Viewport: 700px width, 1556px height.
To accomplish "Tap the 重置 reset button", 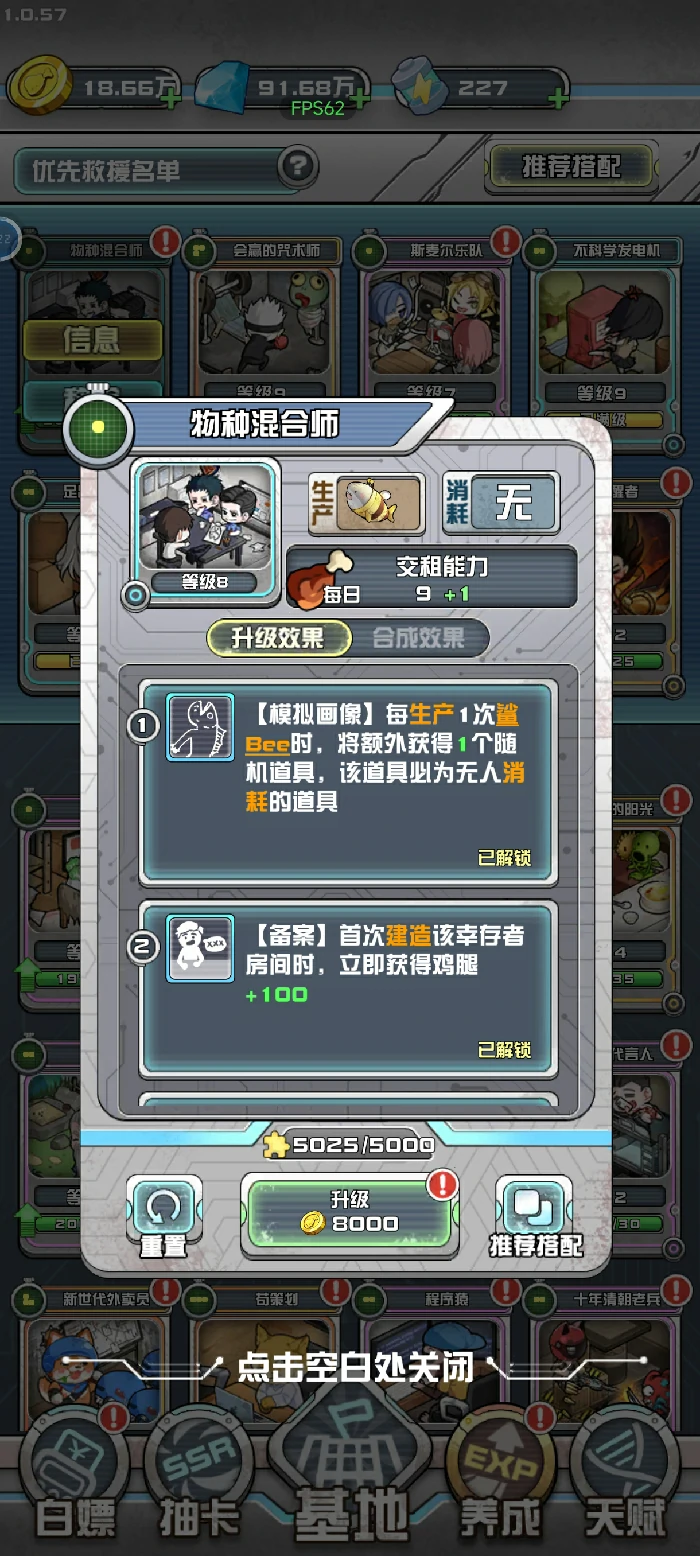I will 163,1215.
